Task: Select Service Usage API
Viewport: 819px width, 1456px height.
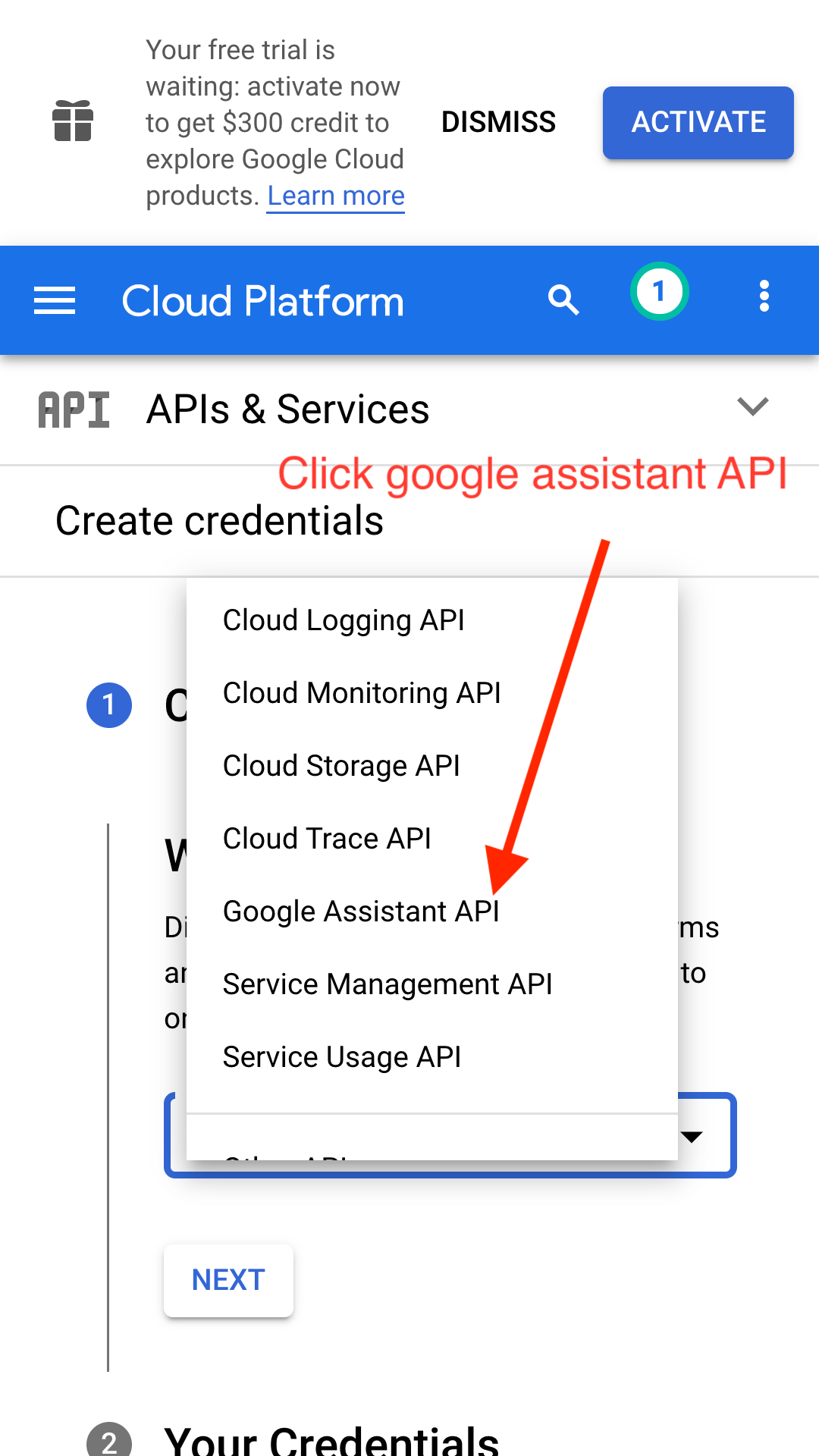Action: (342, 1057)
